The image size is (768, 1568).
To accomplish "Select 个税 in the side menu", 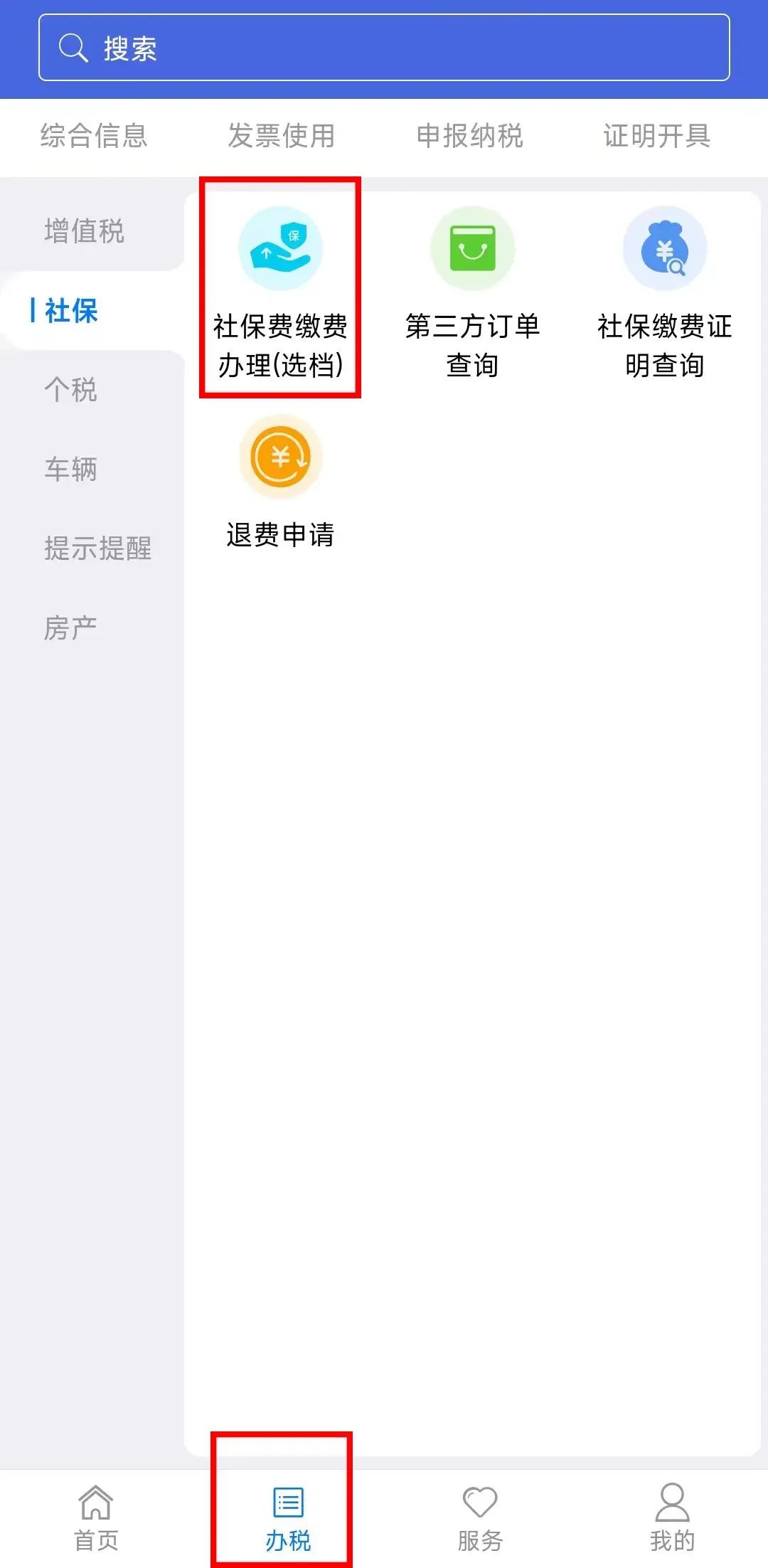I will [70, 390].
